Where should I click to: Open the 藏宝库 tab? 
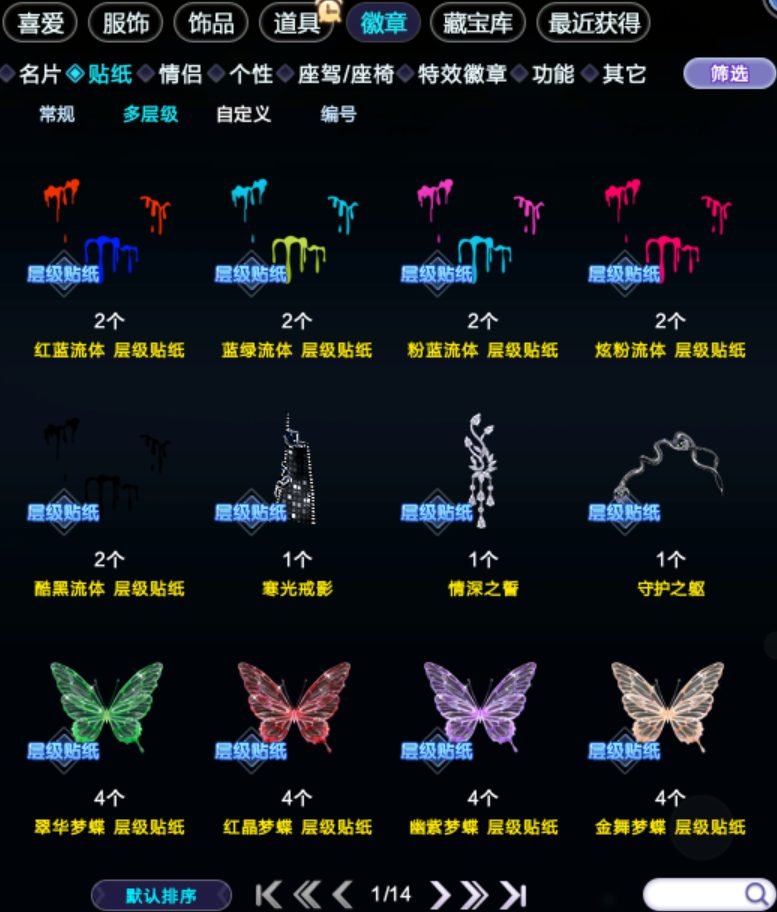point(477,23)
